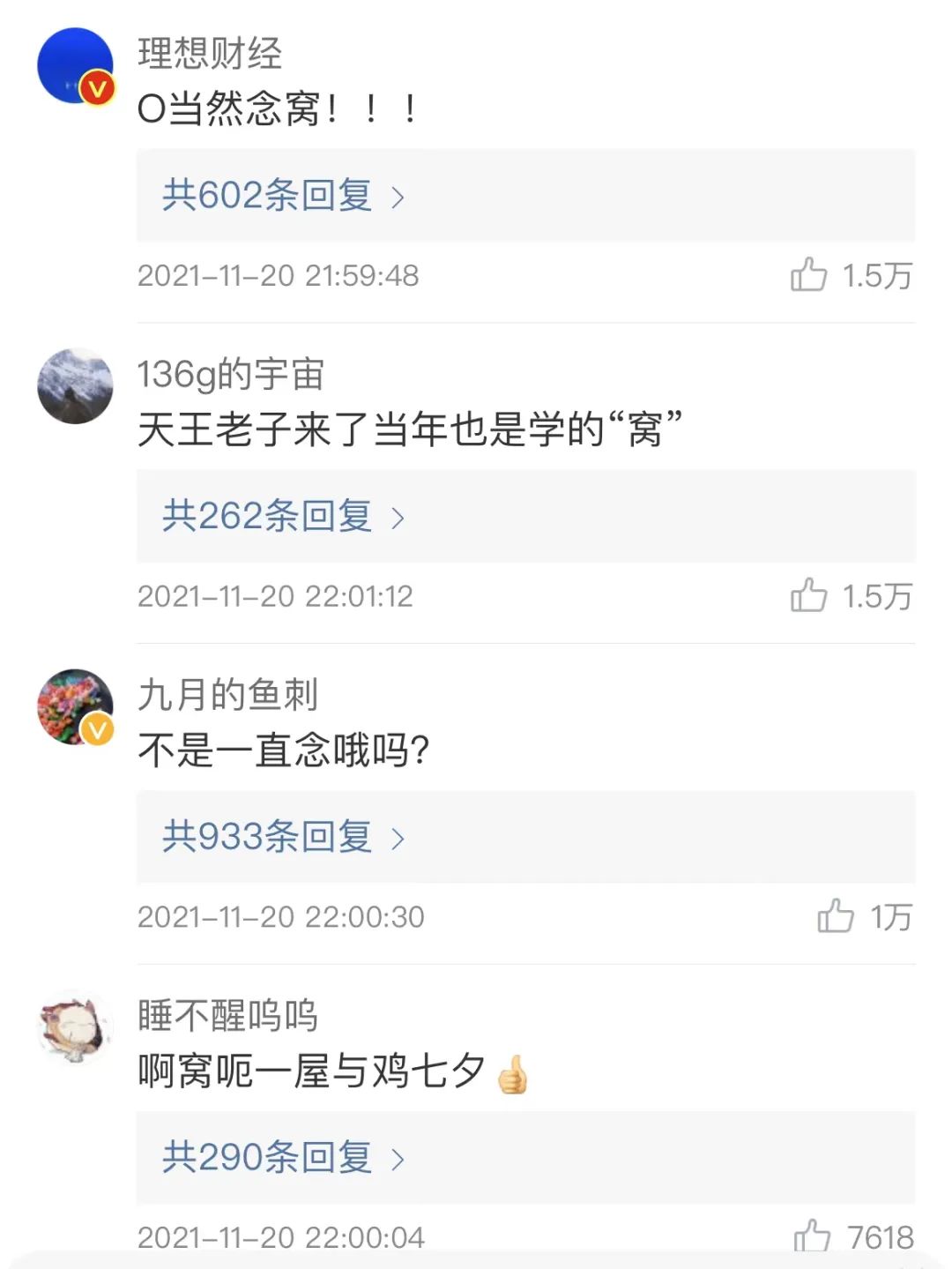Open 睡不醒呜呜's profile avatar
The width and height of the screenshot is (952, 1269).
(75, 1027)
